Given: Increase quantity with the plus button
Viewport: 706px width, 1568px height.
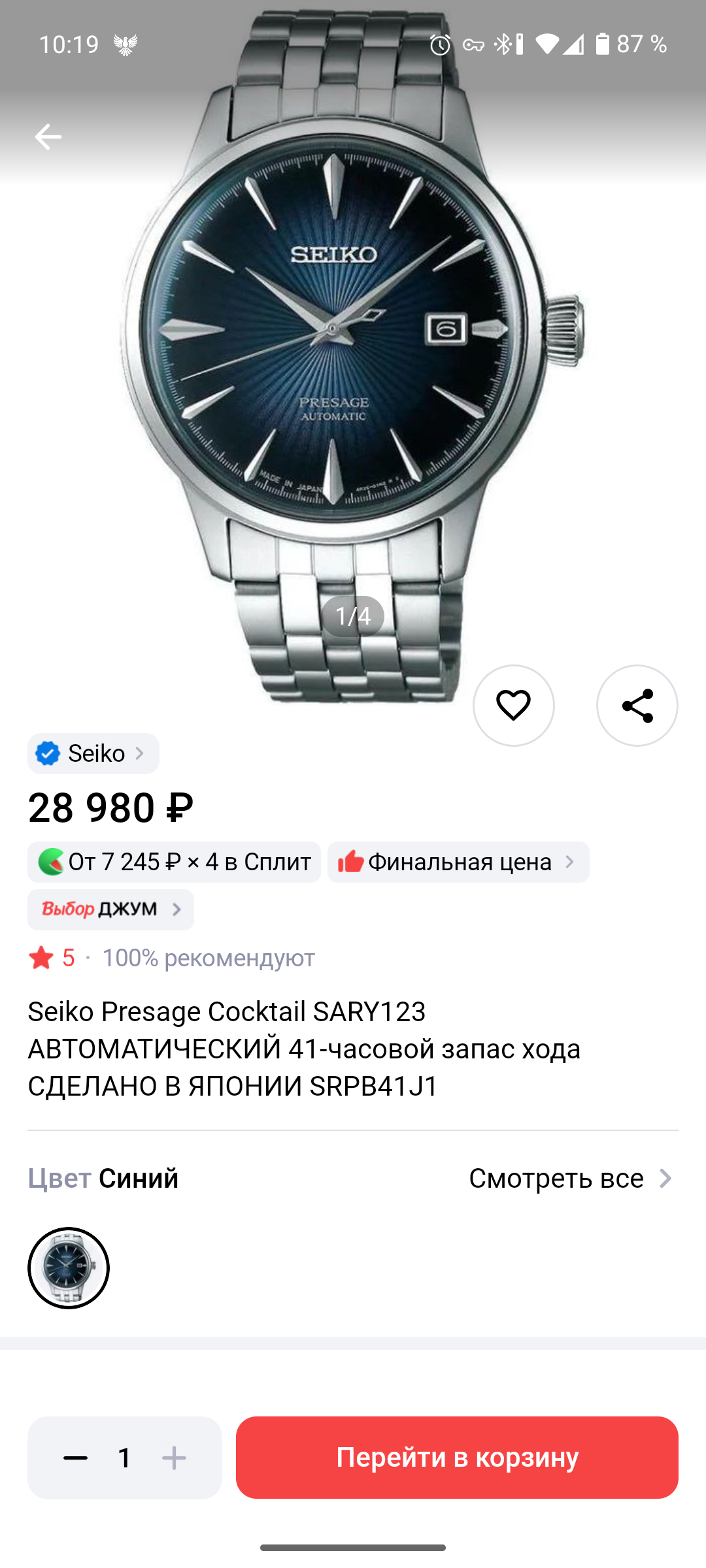Looking at the screenshot, I should pos(174,1458).
